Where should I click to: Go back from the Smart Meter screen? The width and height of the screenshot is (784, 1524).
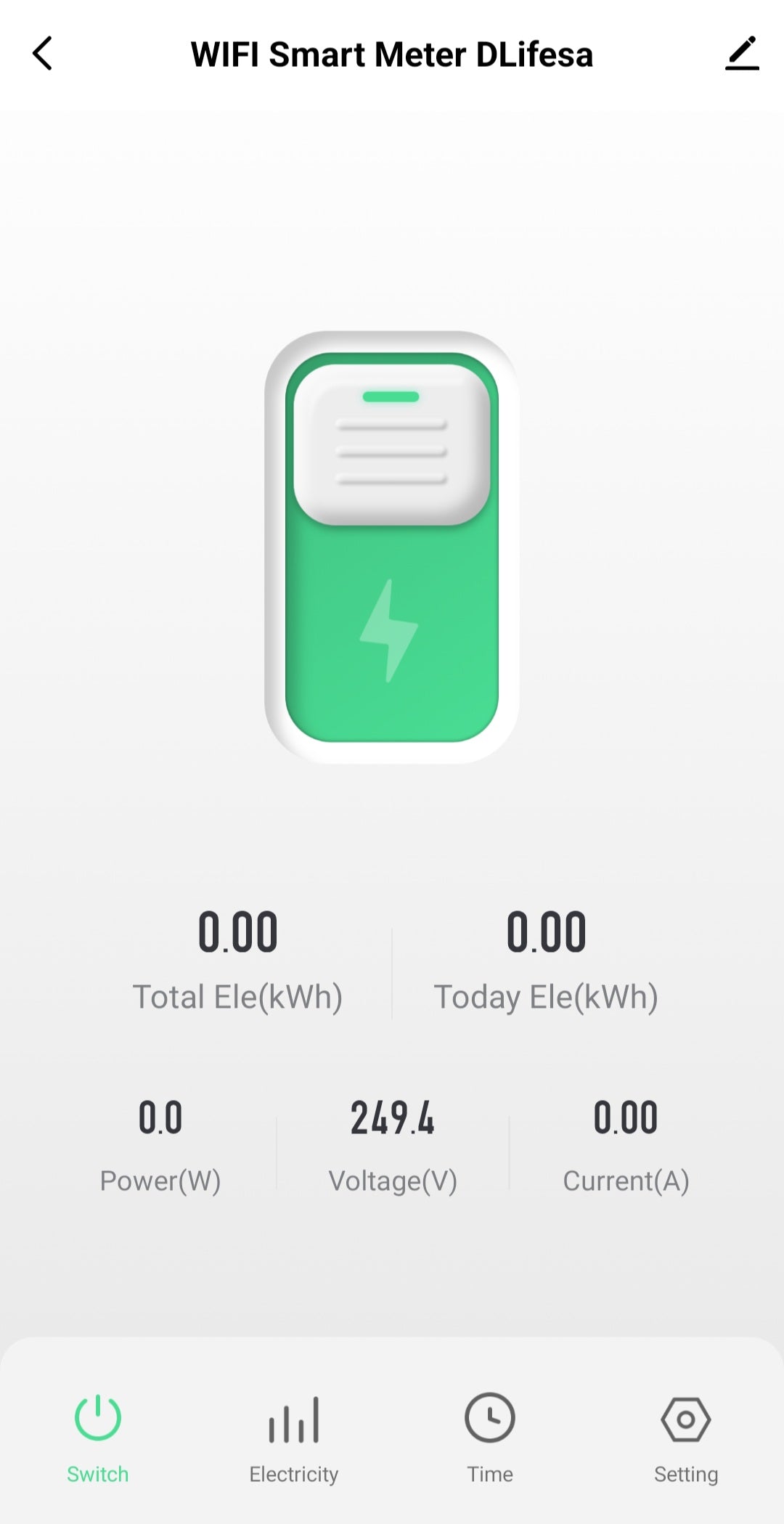[43, 54]
